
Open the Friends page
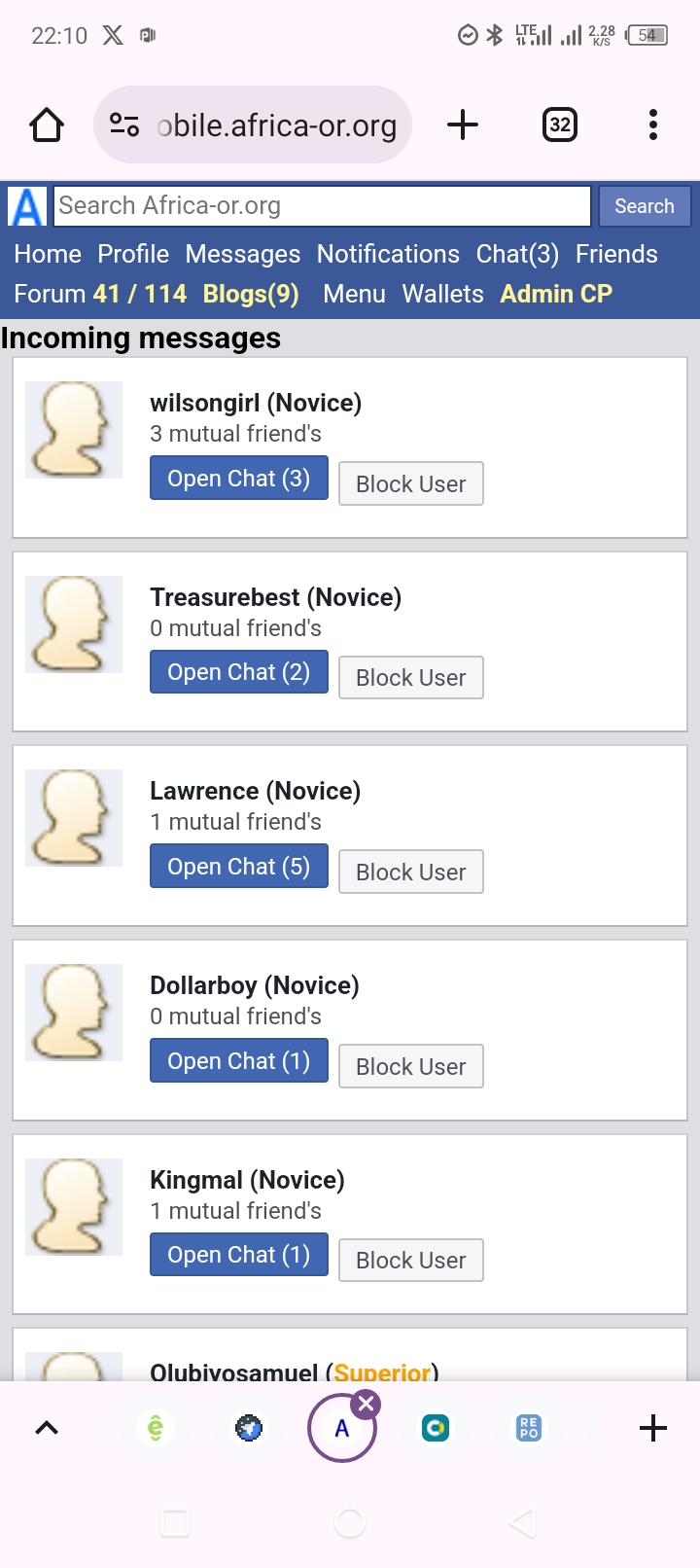(616, 254)
